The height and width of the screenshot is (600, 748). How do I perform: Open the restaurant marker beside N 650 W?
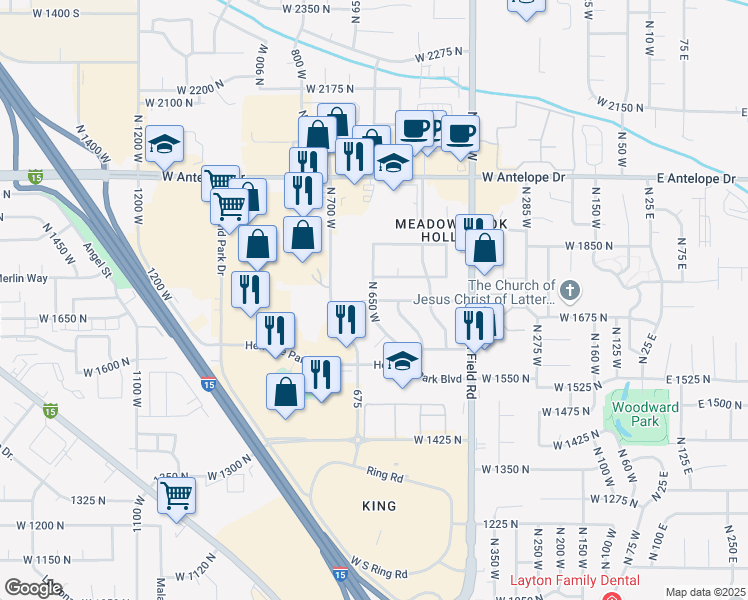347,320
